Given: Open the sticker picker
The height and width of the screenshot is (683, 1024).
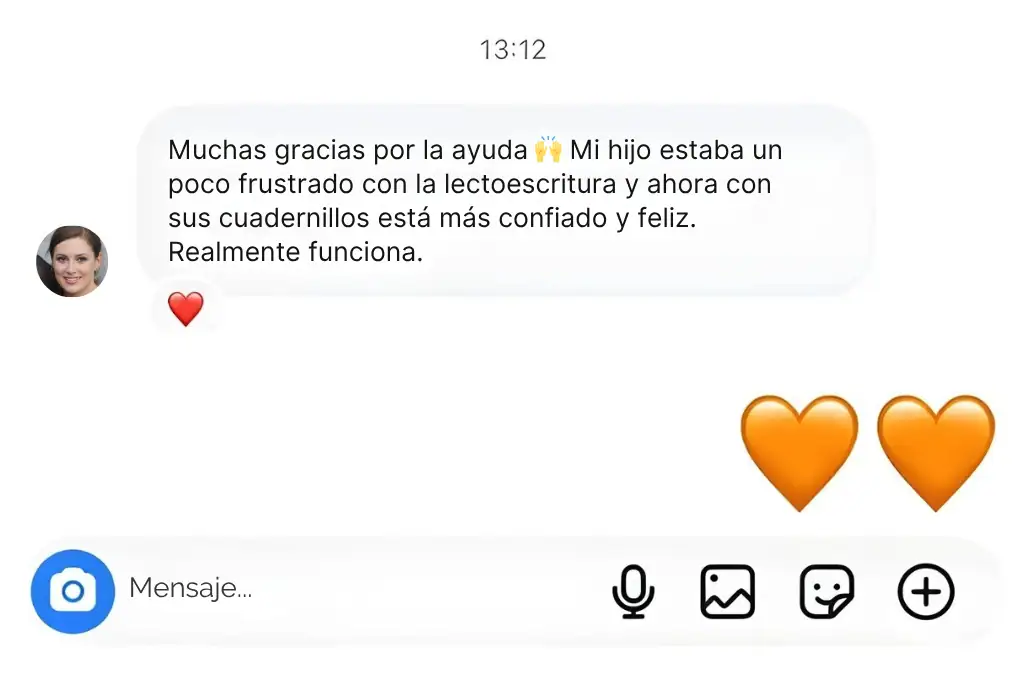Looking at the screenshot, I should [827, 592].
